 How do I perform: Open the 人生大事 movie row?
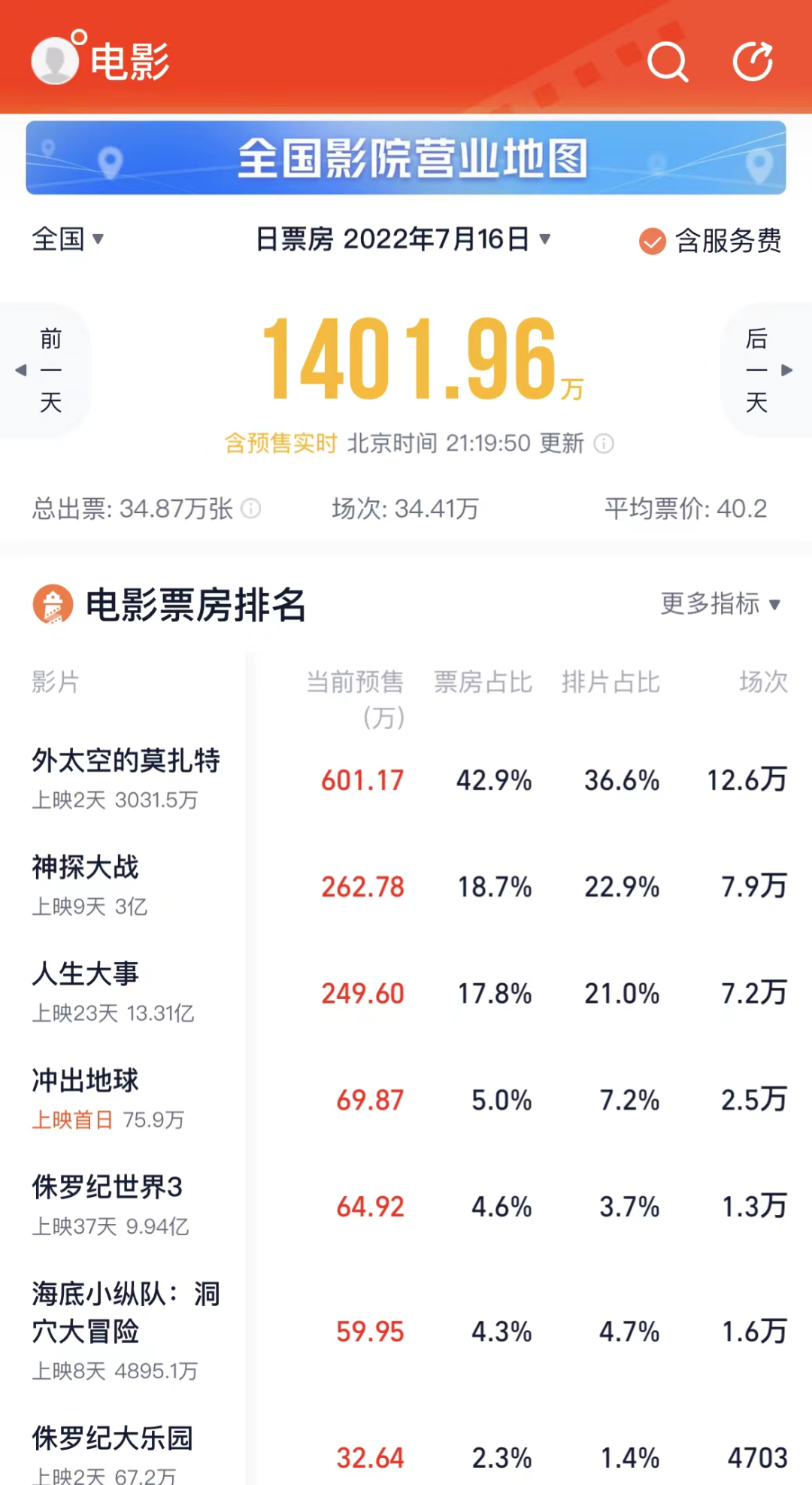coord(406,993)
